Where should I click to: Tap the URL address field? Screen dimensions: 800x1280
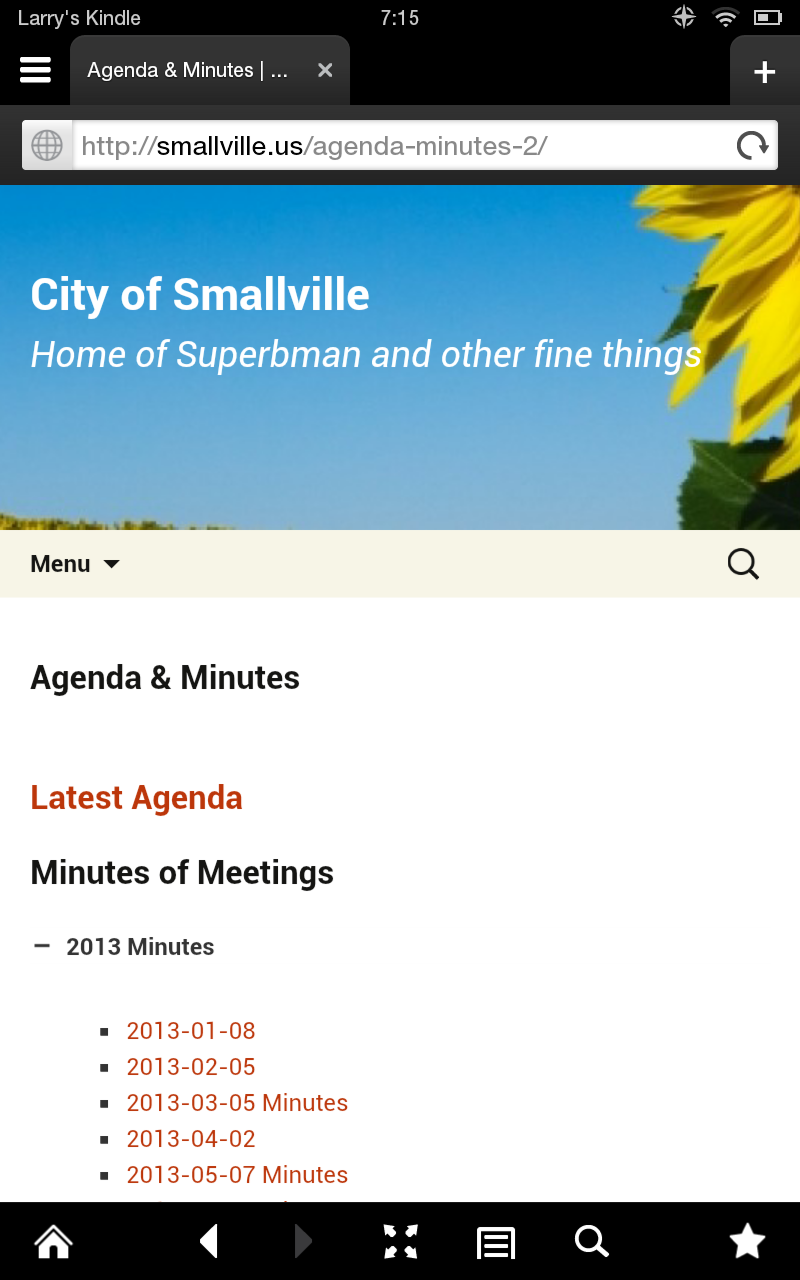400,146
